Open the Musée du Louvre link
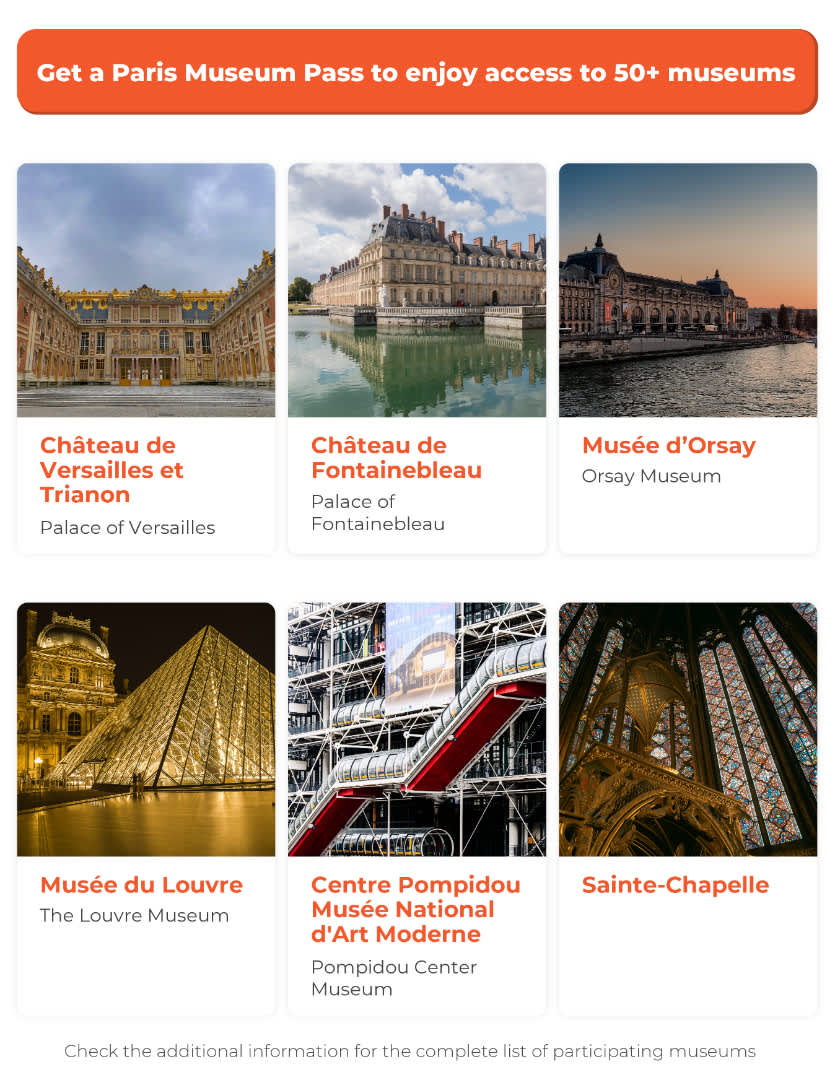 [x=140, y=884]
